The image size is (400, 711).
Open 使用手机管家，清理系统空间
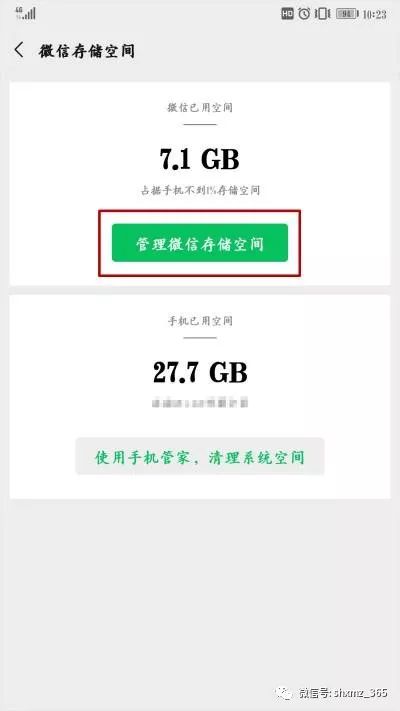click(200, 456)
